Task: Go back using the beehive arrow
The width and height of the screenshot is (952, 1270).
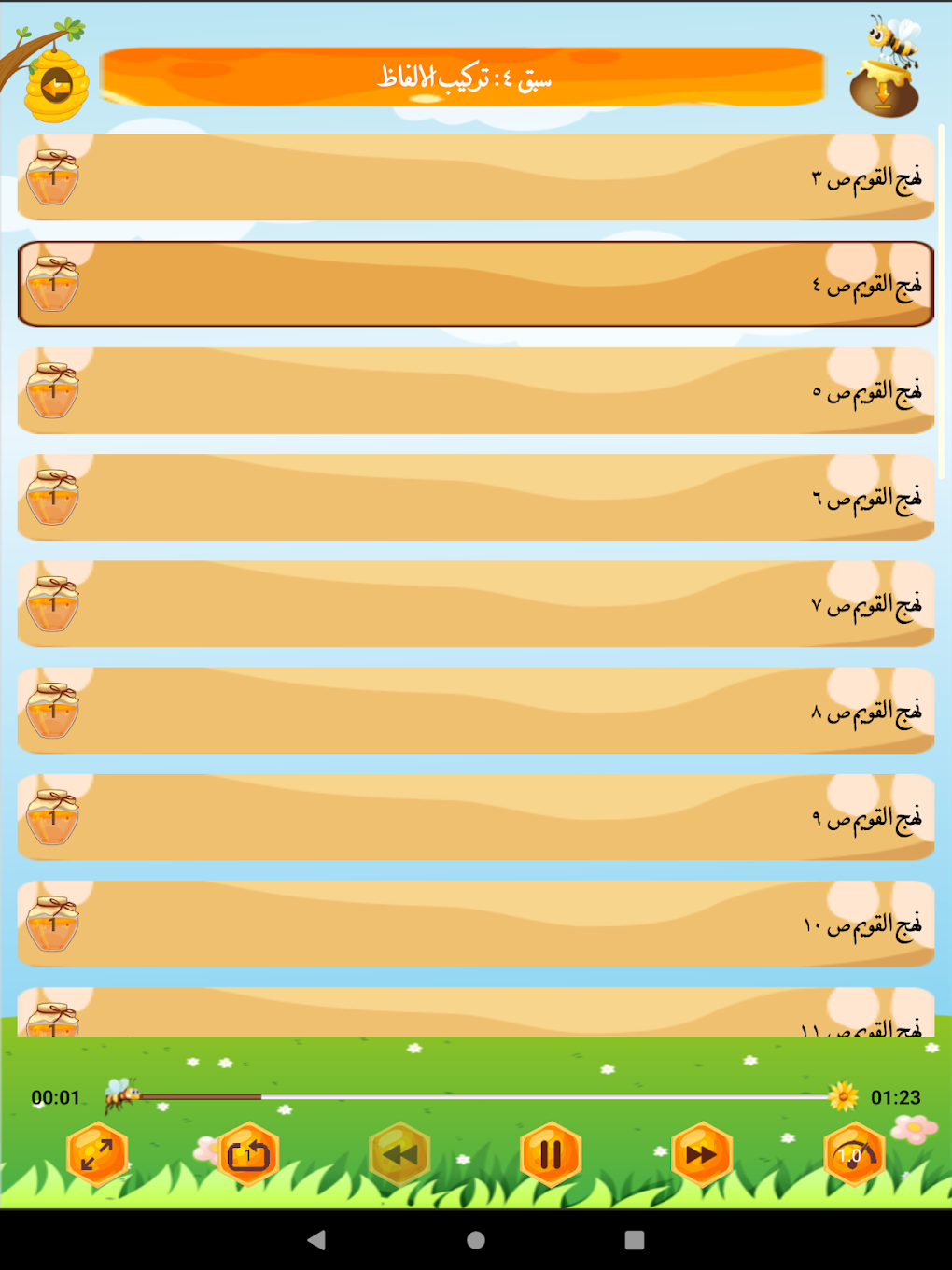Action: [56, 88]
